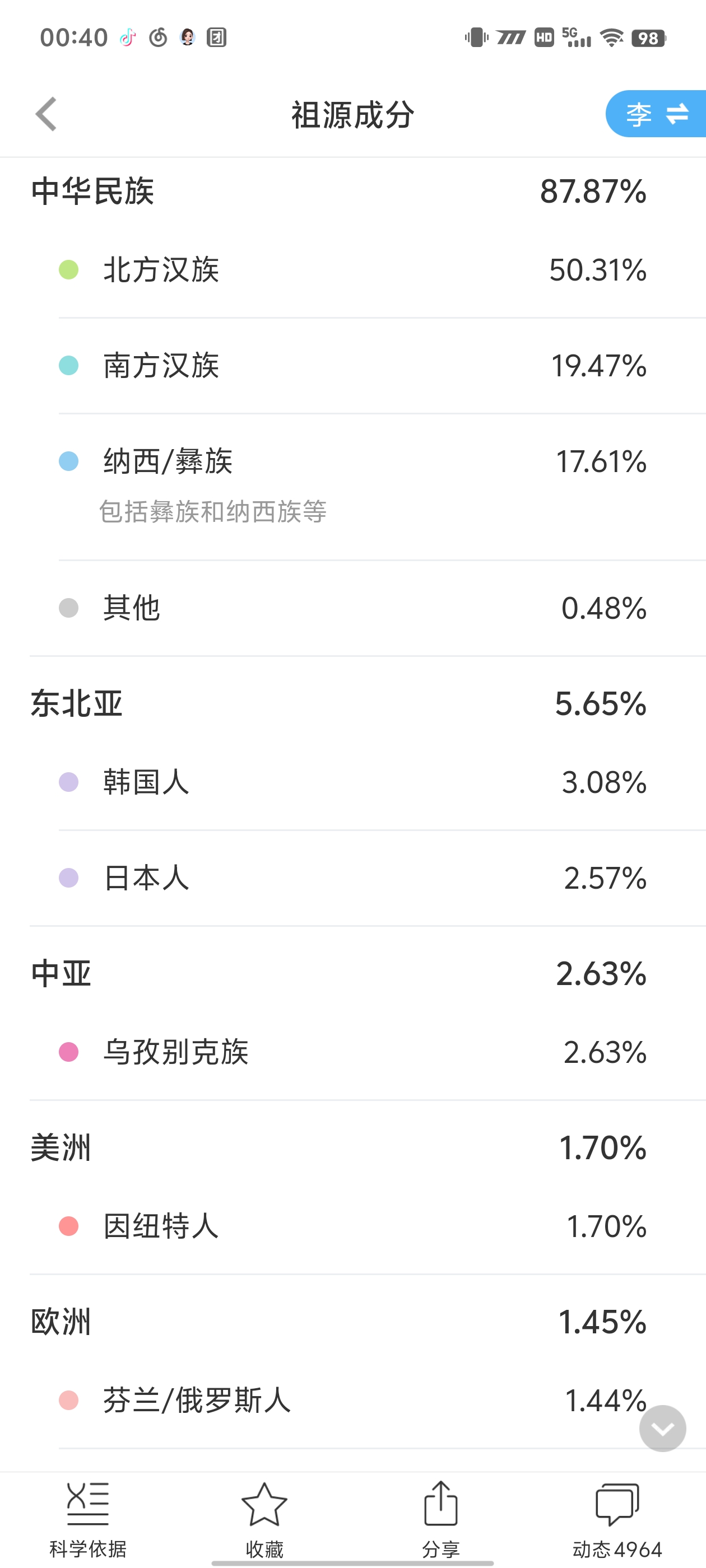The width and height of the screenshot is (706, 1568).
Task: Open the 北方汉族 50.31% row
Action: [x=383, y=270]
